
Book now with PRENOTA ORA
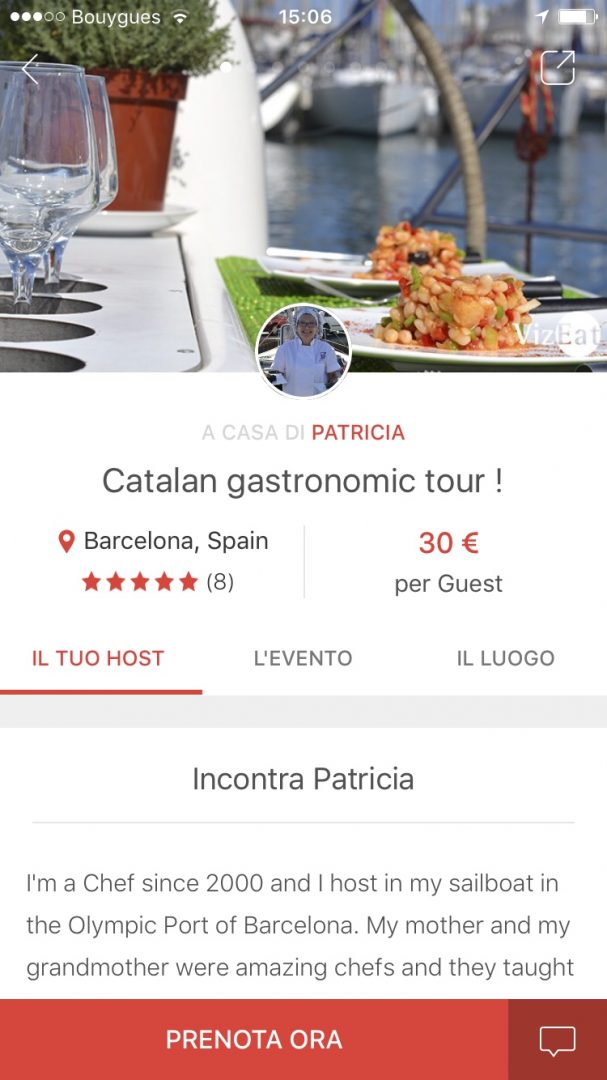pos(254,1040)
